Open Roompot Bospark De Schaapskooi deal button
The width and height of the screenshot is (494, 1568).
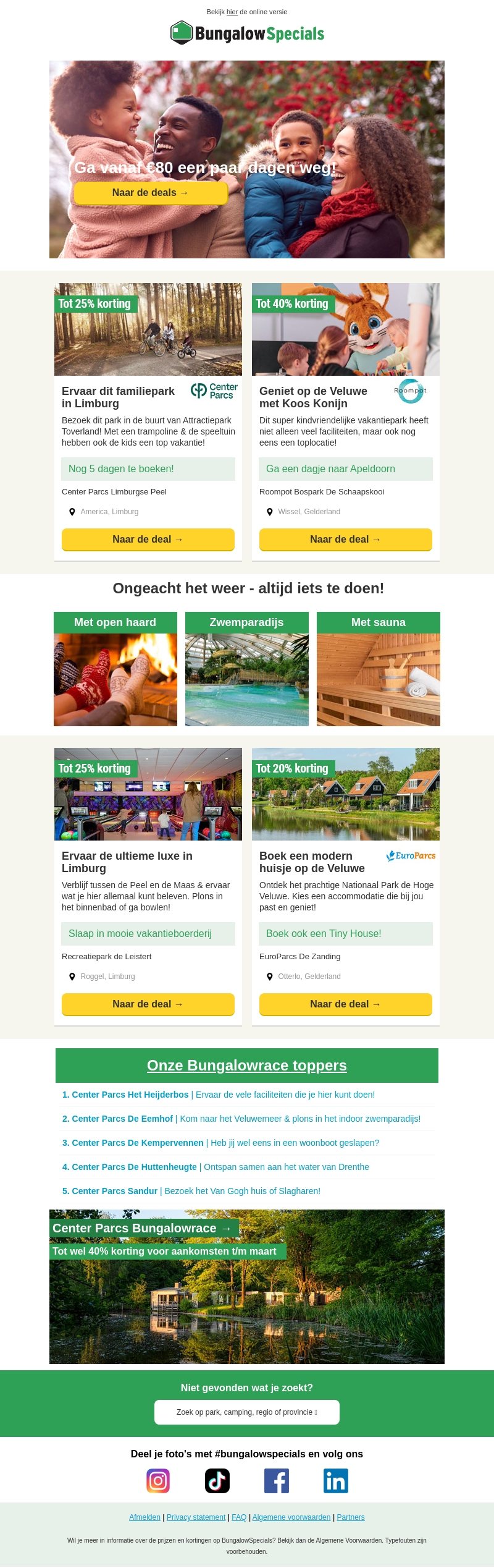(345, 539)
